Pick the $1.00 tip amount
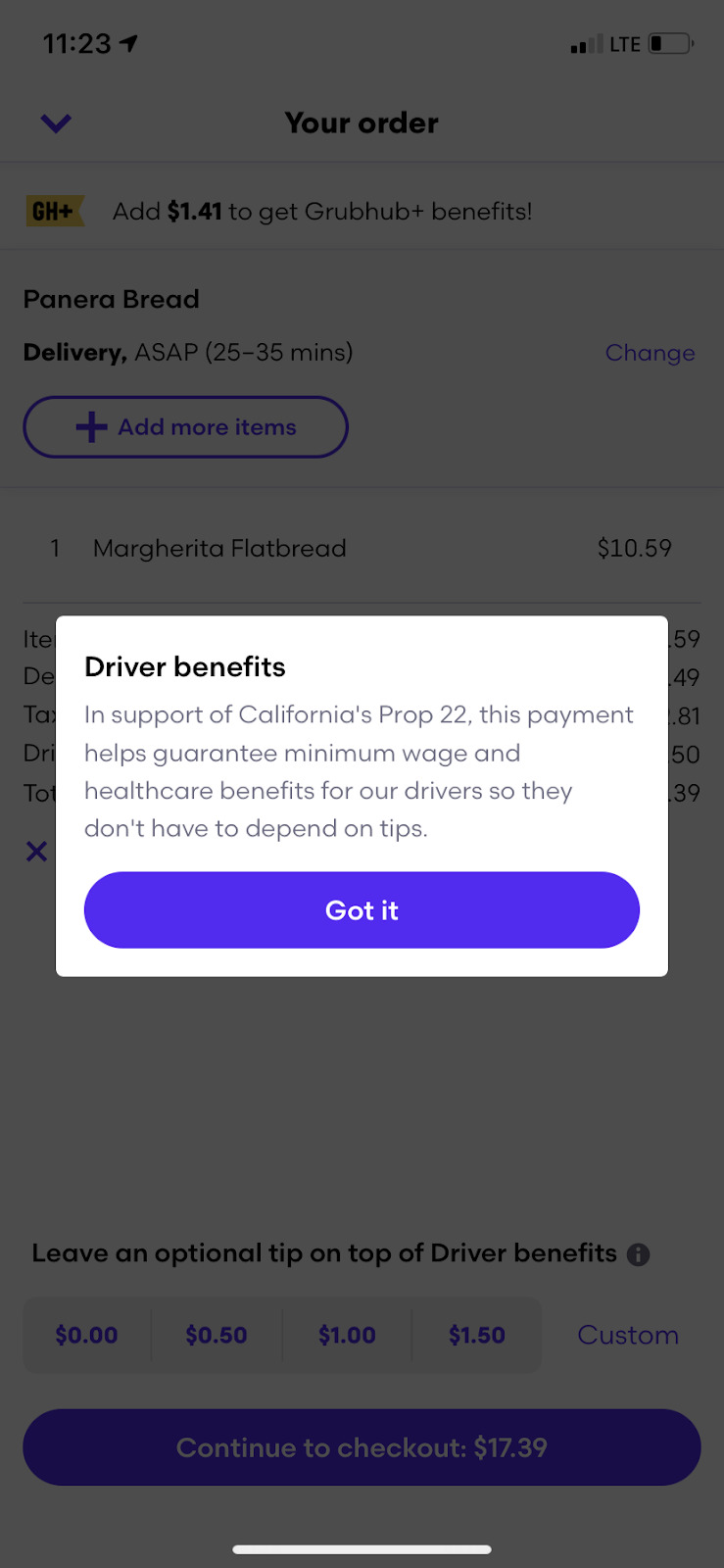Viewport: 724px width, 1568px height. 347,1335
